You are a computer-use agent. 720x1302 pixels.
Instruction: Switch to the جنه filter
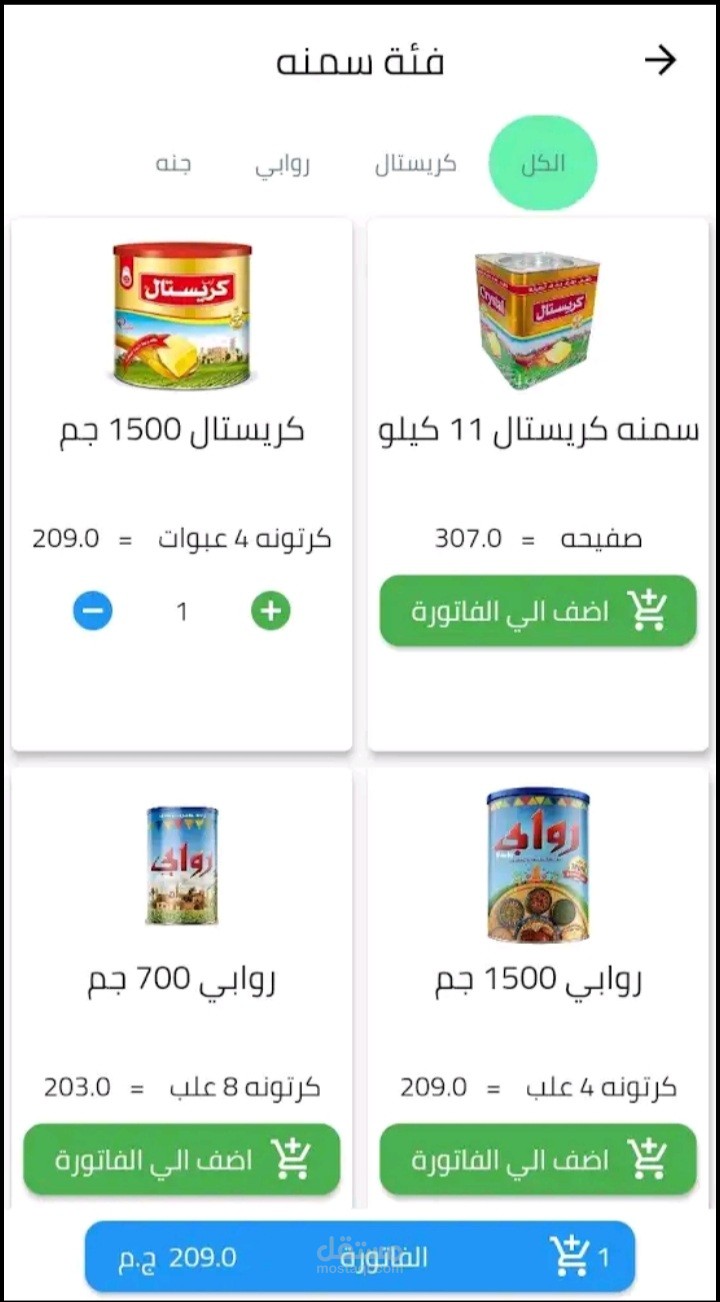coord(173,165)
